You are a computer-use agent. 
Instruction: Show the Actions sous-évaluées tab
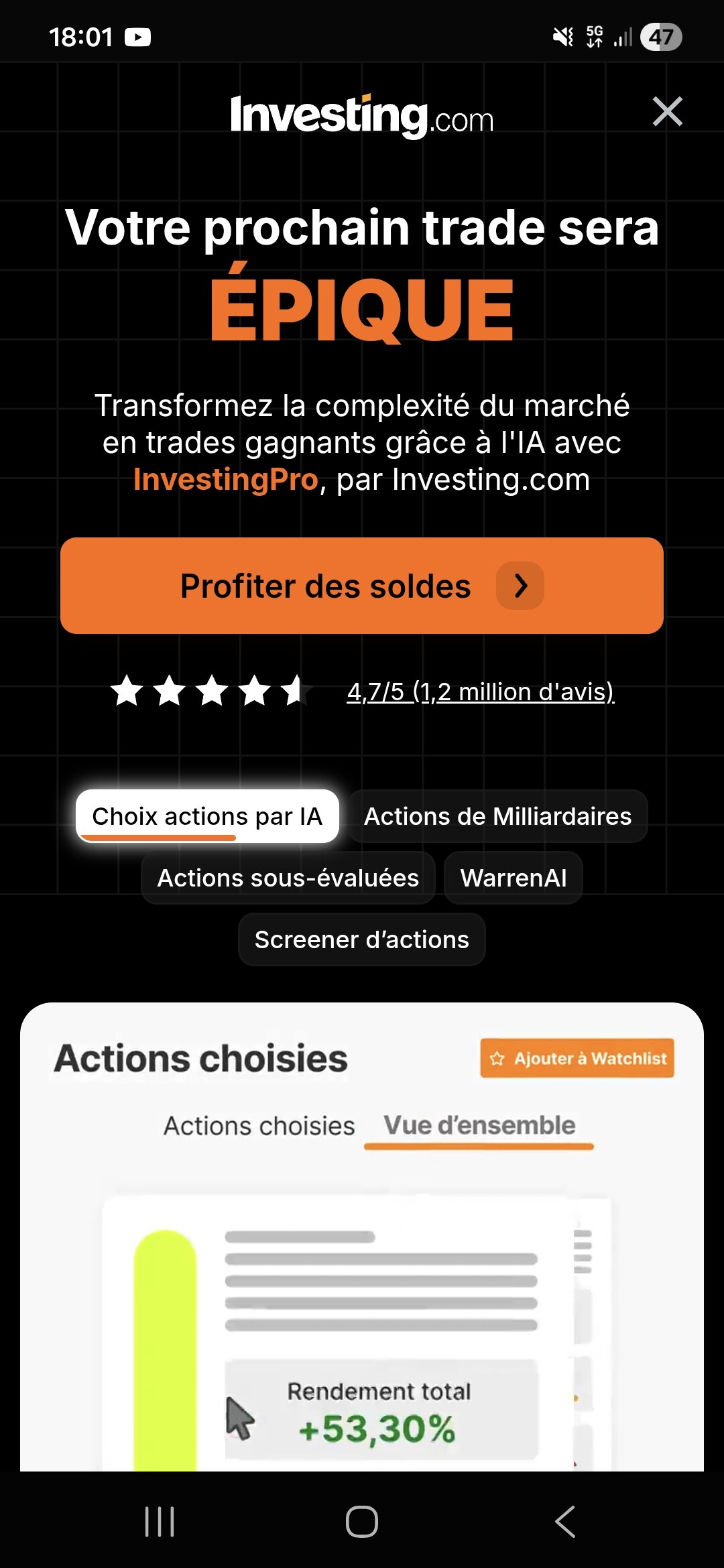pyautogui.click(x=288, y=878)
